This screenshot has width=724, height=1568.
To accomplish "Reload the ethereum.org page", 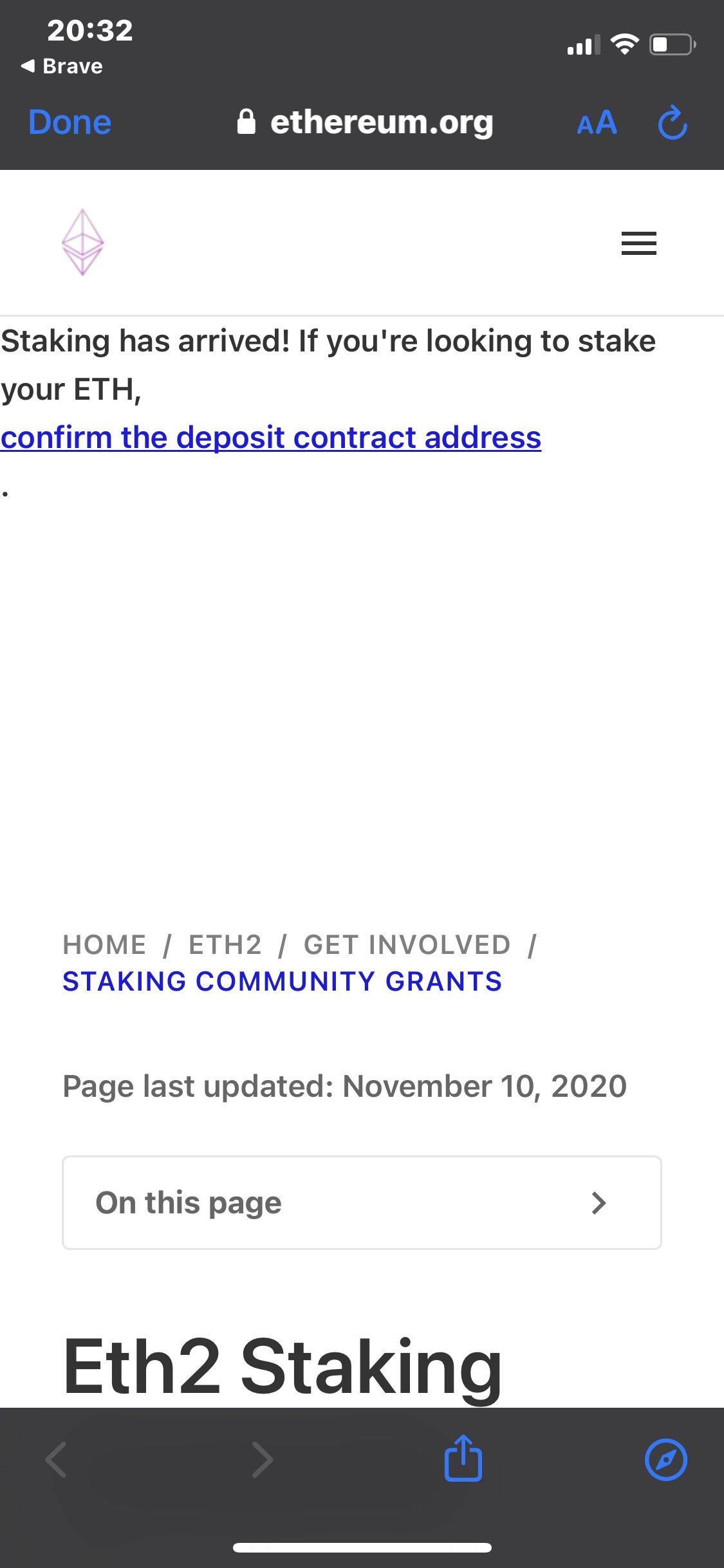I will click(673, 122).
